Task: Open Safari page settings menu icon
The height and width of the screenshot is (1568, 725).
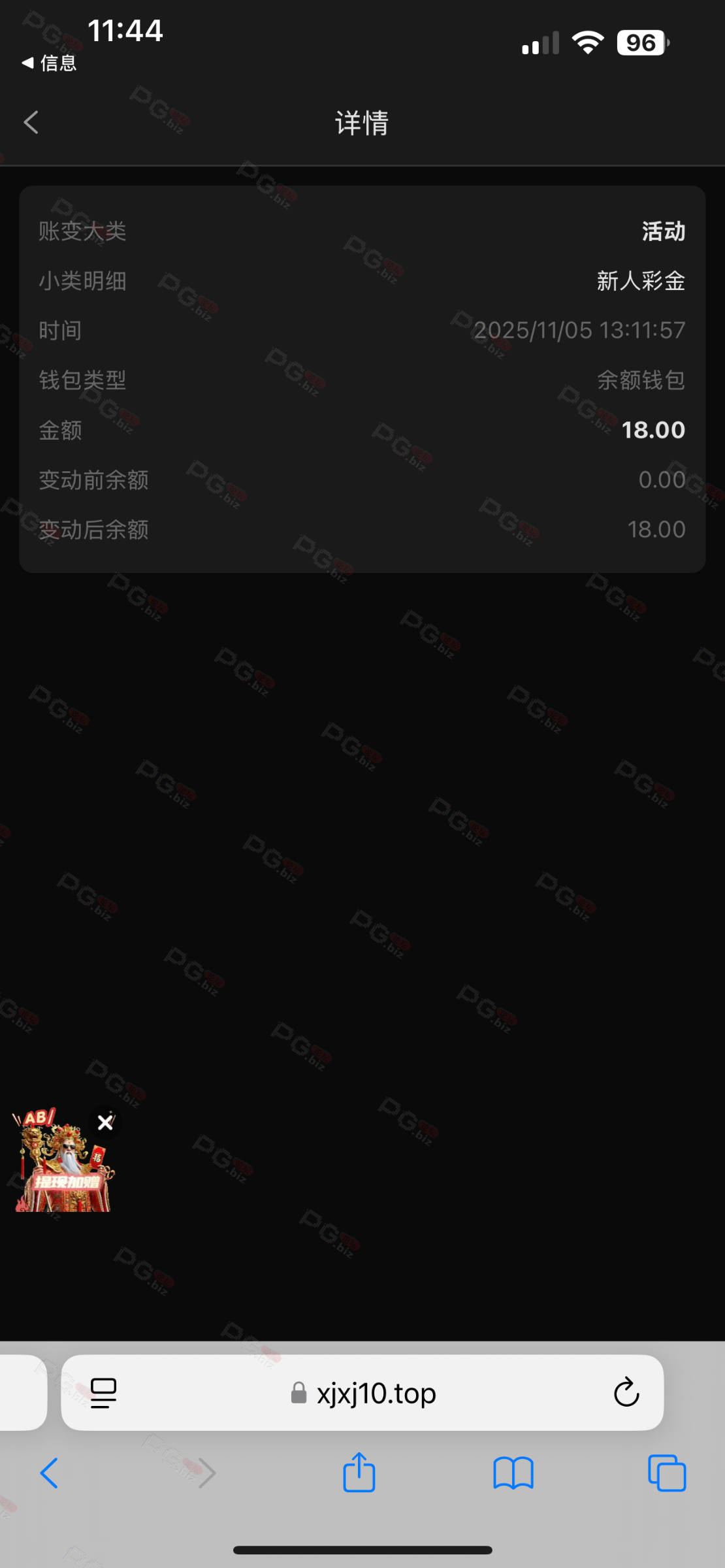Action: click(x=103, y=1393)
